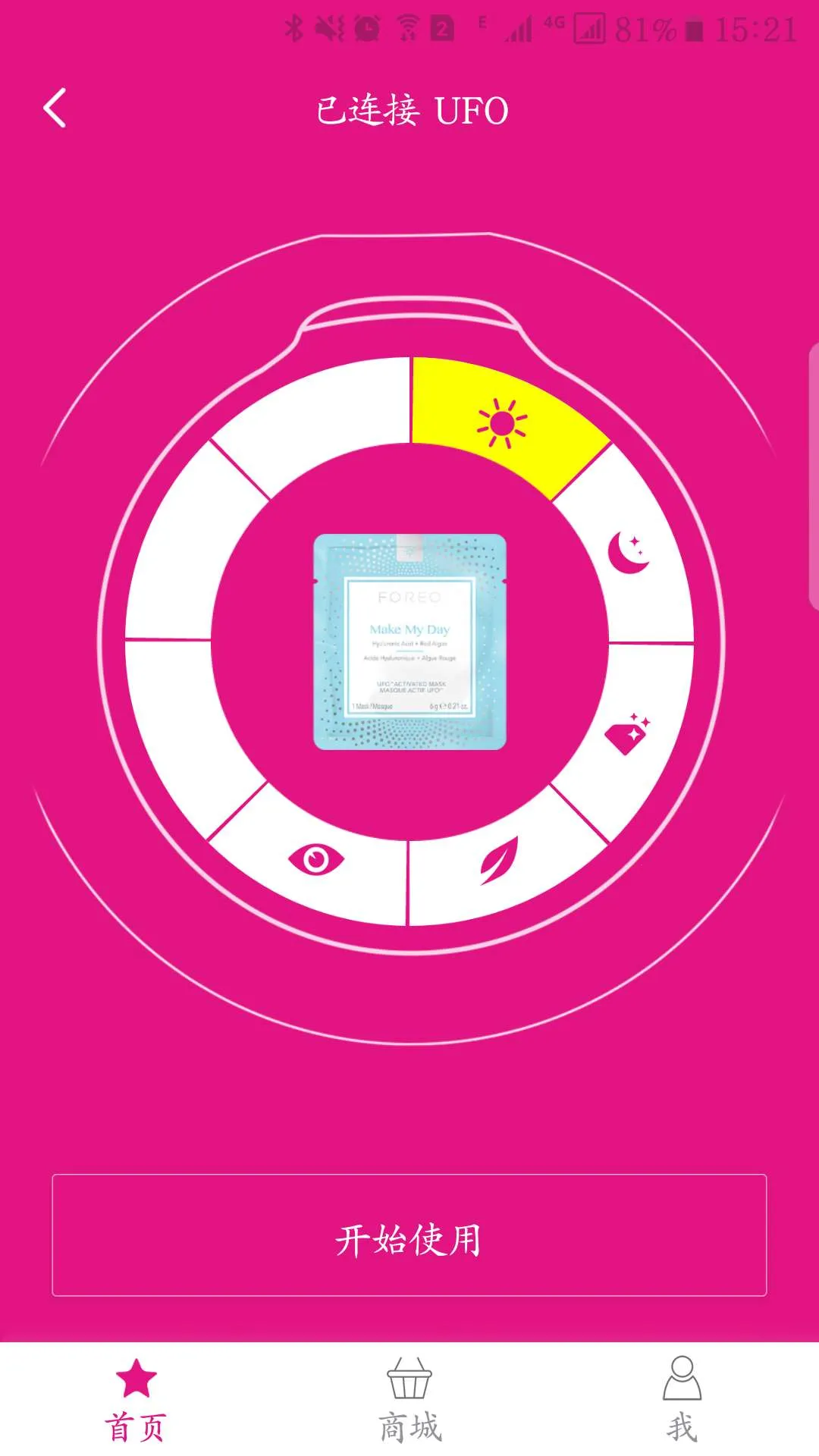Go back using the top-left arrow

pyautogui.click(x=55, y=108)
